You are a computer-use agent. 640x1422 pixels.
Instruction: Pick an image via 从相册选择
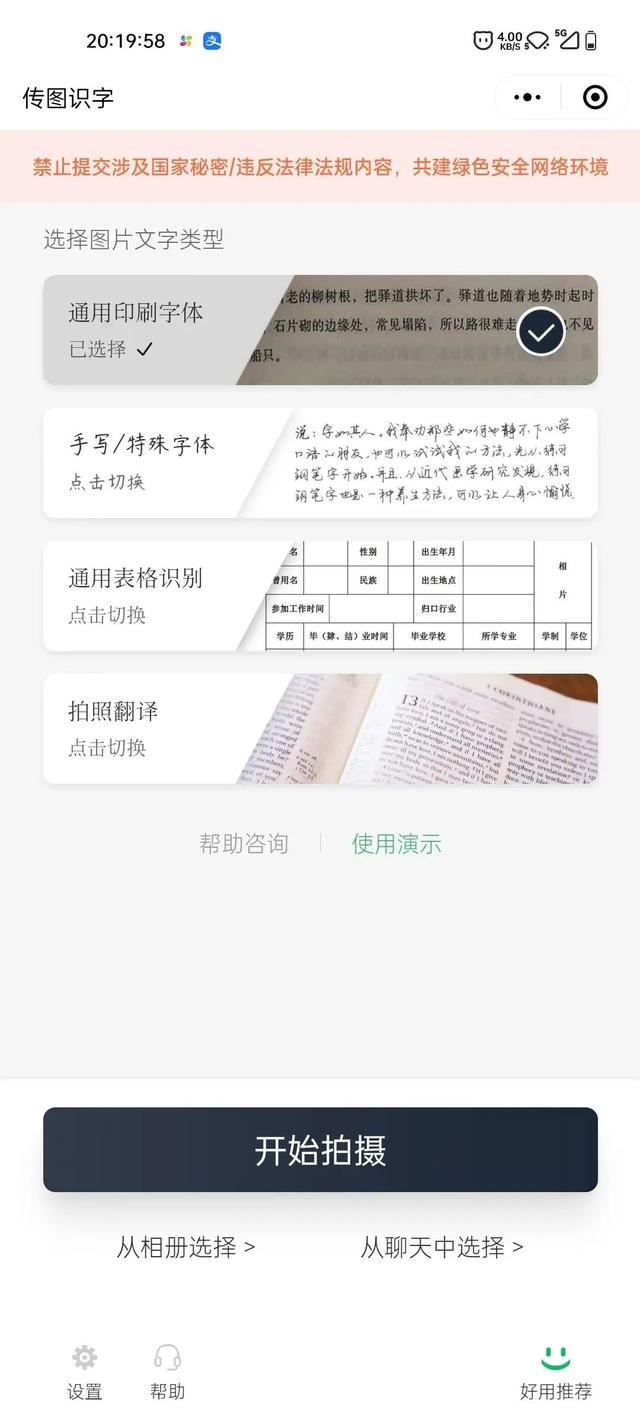186,1247
